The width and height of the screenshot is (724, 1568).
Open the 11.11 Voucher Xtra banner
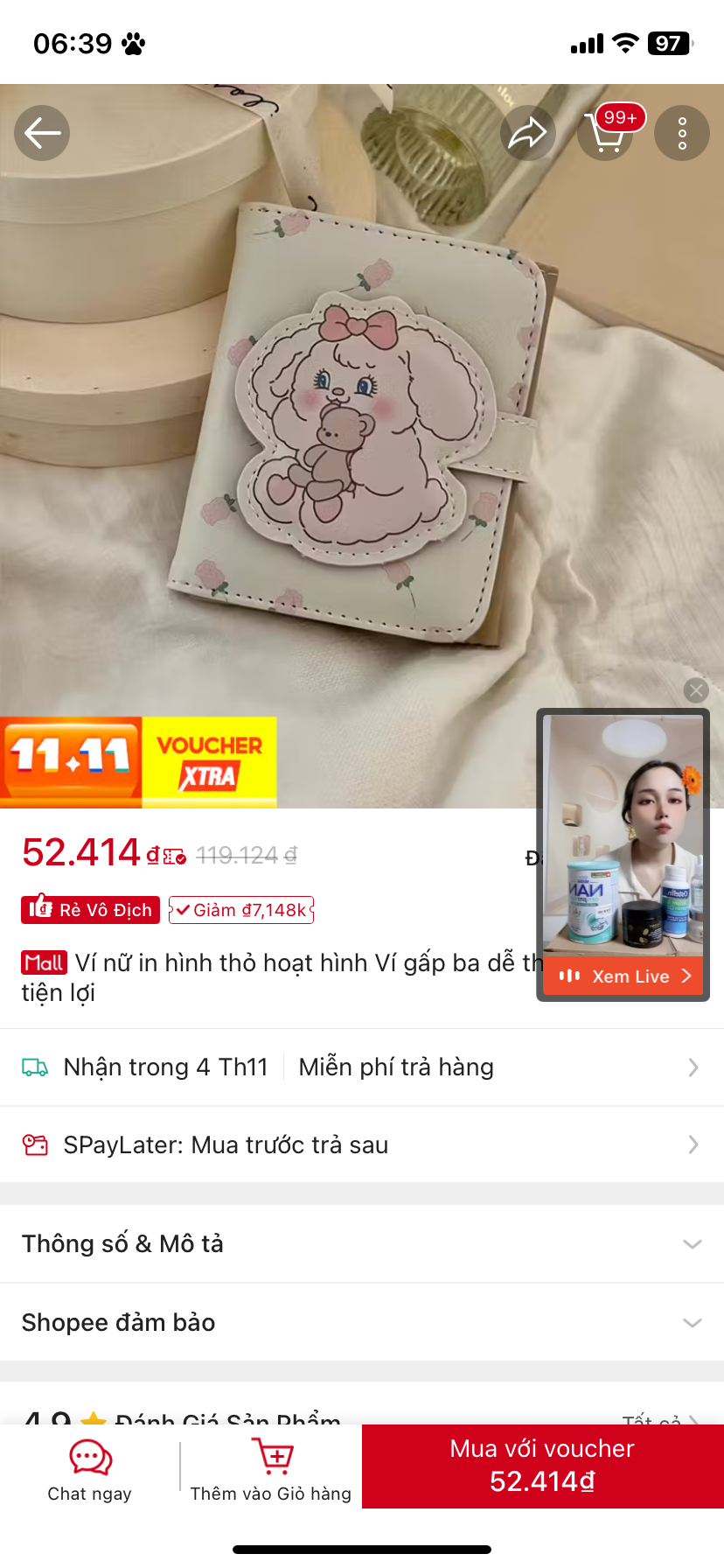[x=138, y=761]
